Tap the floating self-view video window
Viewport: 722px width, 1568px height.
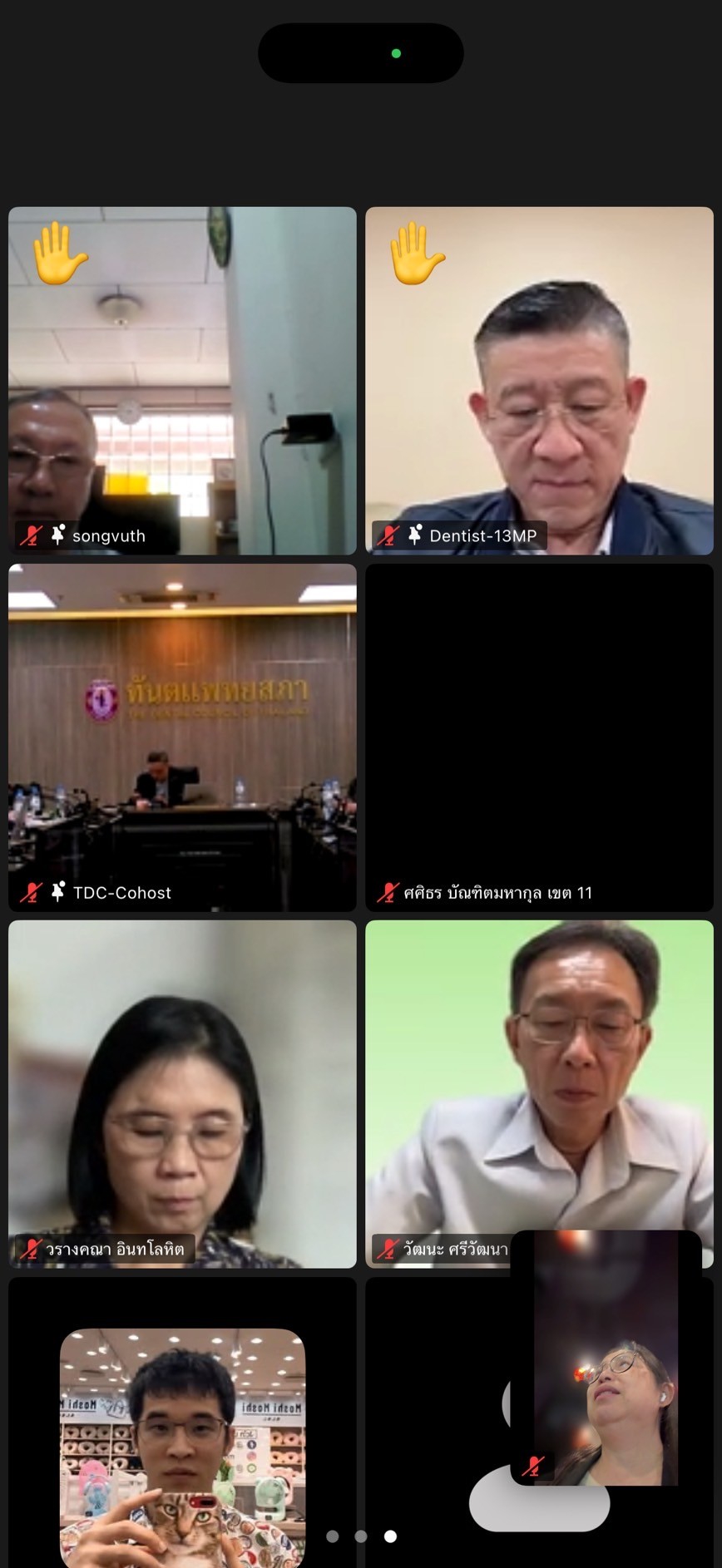[x=606, y=1358]
